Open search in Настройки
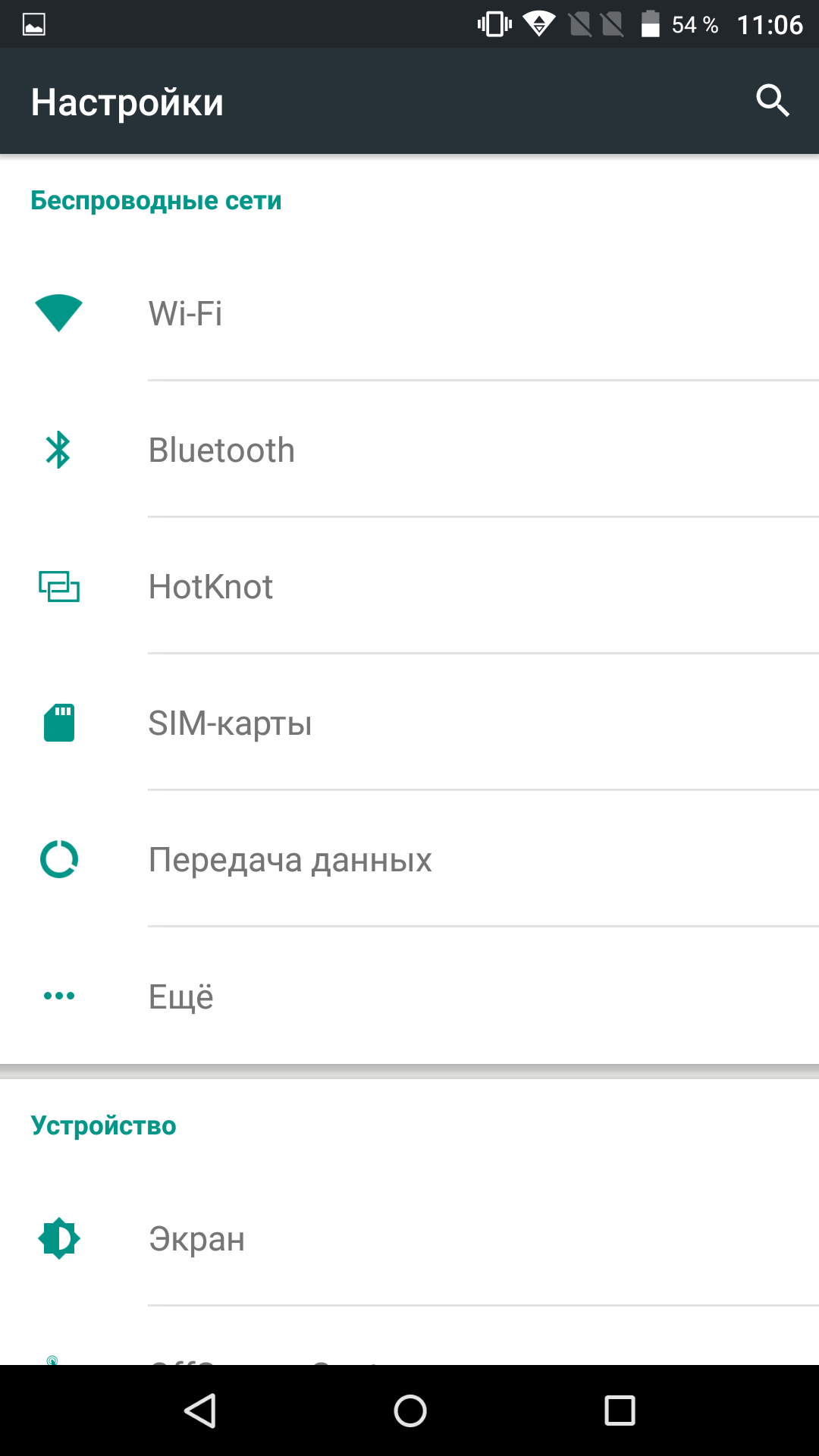Image resolution: width=819 pixels, height=1456 pixels. coord(772,101)
